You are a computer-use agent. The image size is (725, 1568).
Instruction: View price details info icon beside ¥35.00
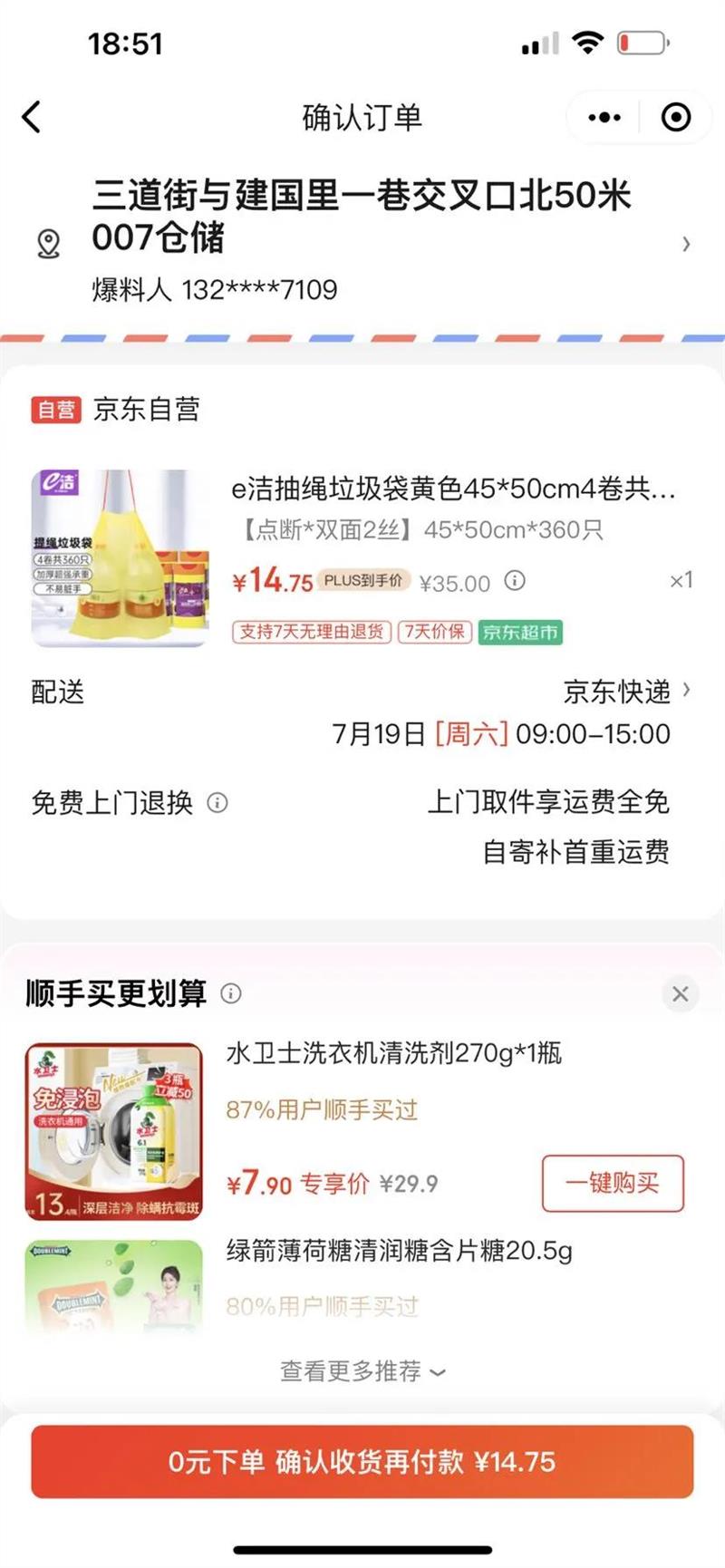(x=515, y=581)
